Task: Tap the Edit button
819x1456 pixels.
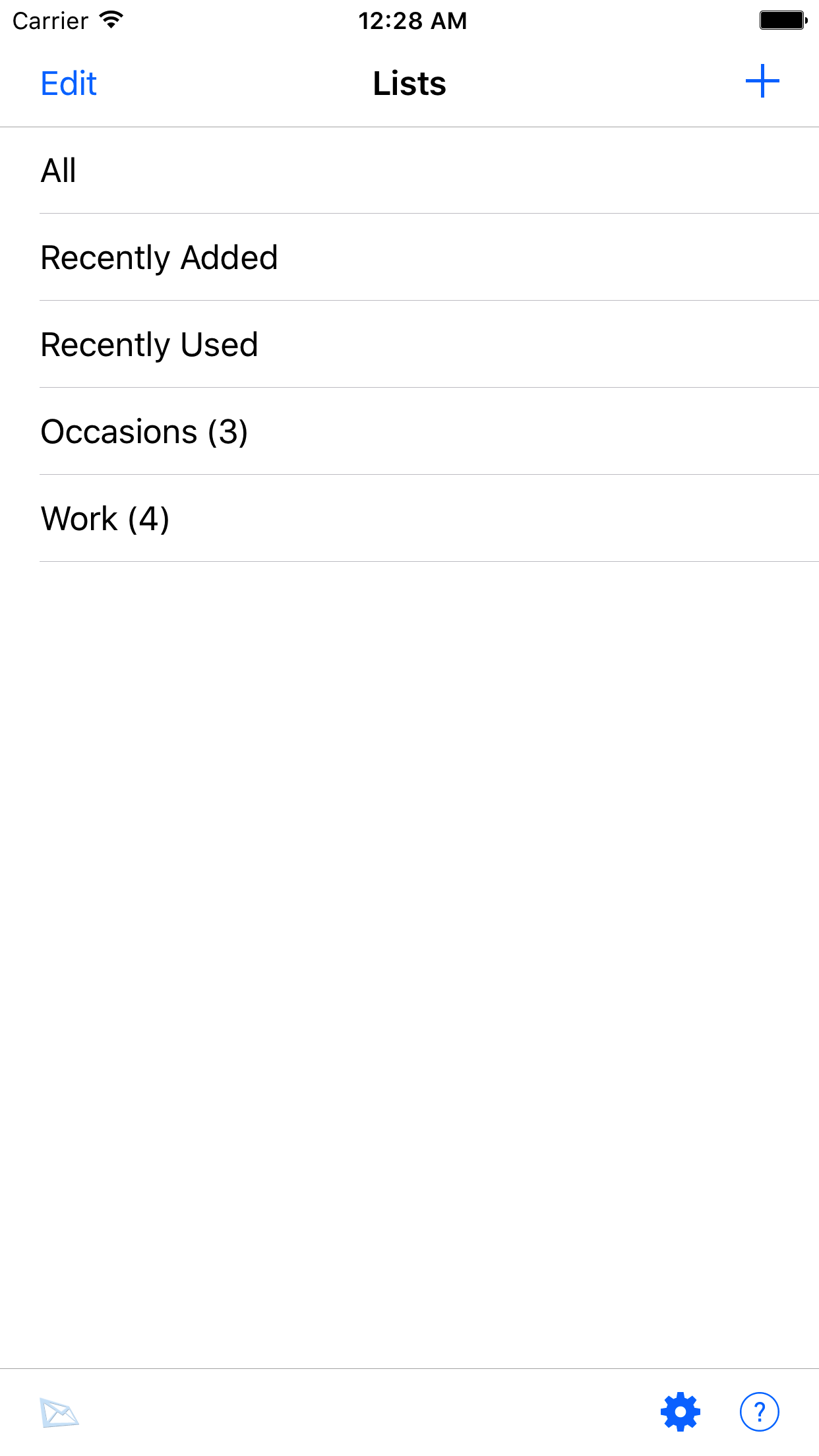Action: (x=69, y=84)
